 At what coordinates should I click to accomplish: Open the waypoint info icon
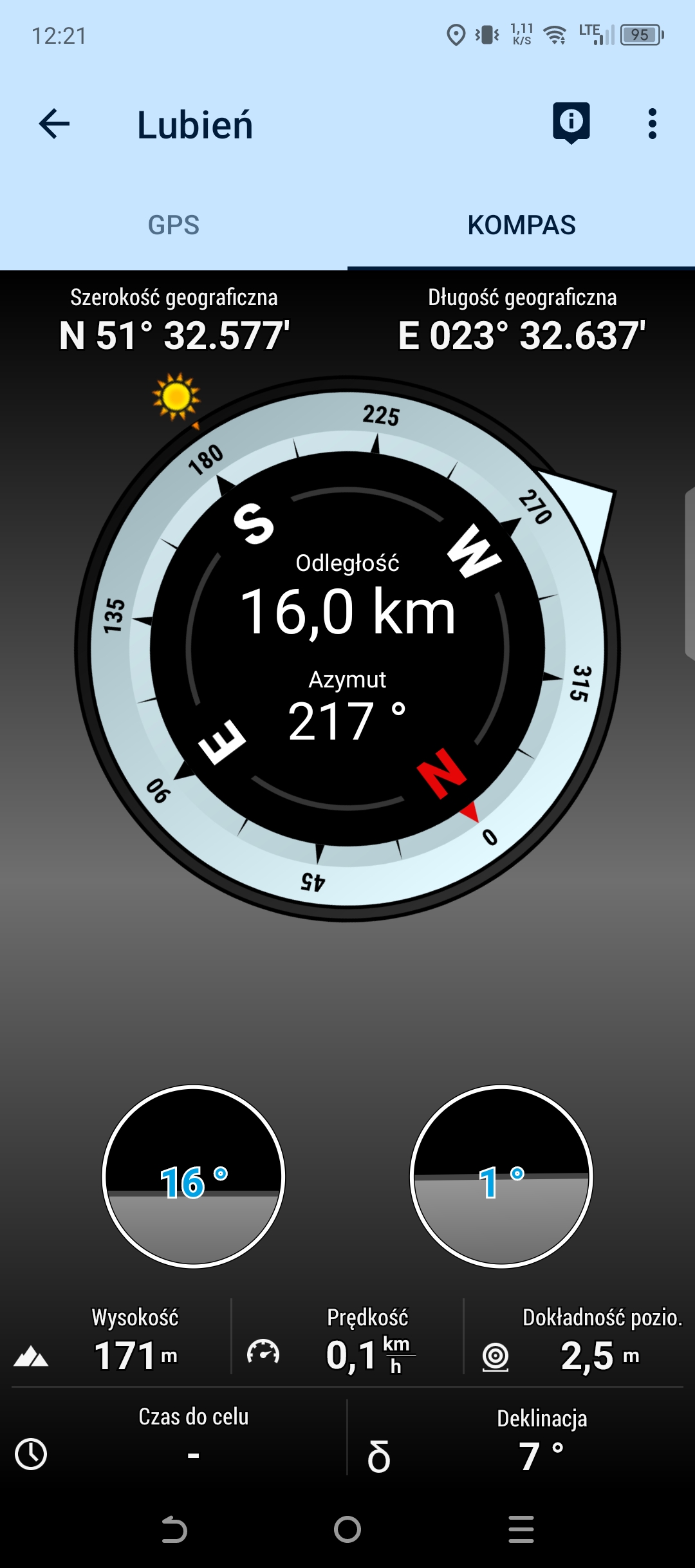tap(571, 122)
